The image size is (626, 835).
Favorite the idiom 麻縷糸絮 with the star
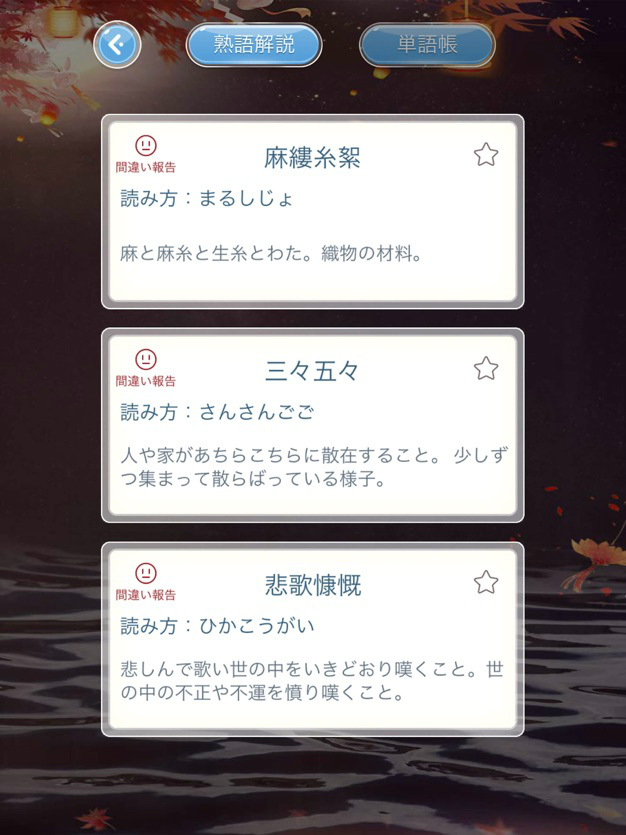click(486, 154)
